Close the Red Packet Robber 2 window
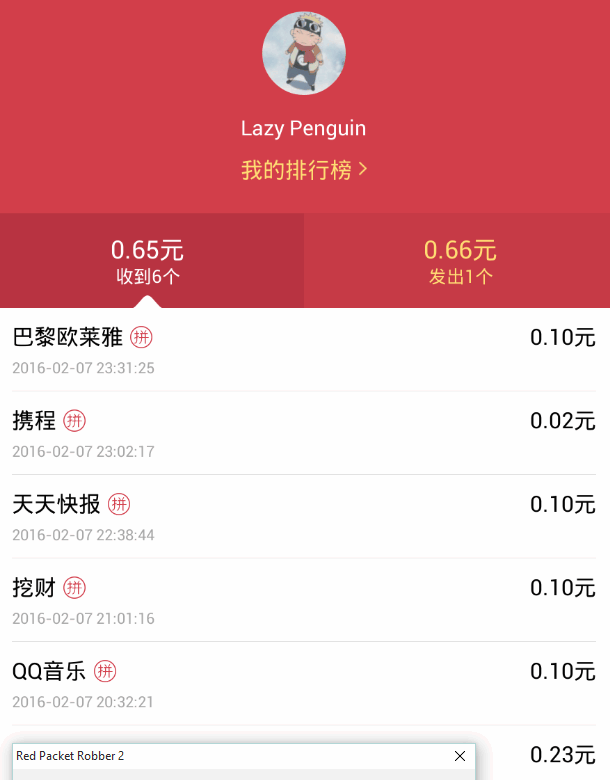Viewport: 610px width, 780px height. click(x=460, y=756)
